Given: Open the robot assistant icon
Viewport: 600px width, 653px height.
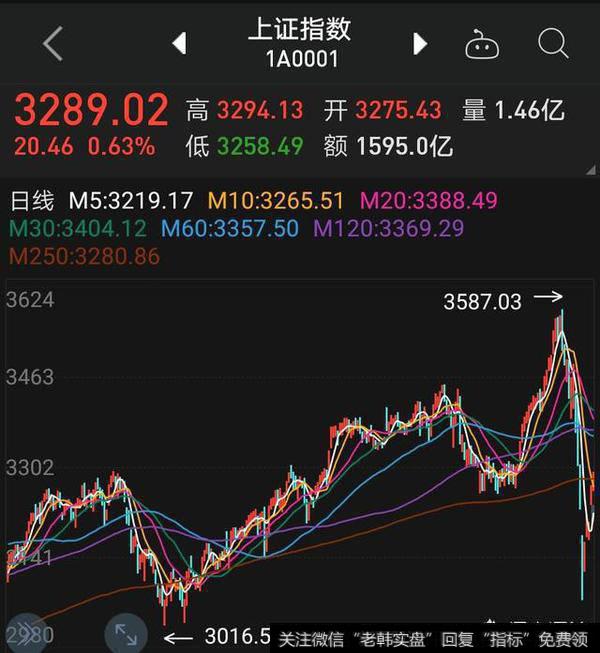Looking at the screenshot, I should [484, 43].
